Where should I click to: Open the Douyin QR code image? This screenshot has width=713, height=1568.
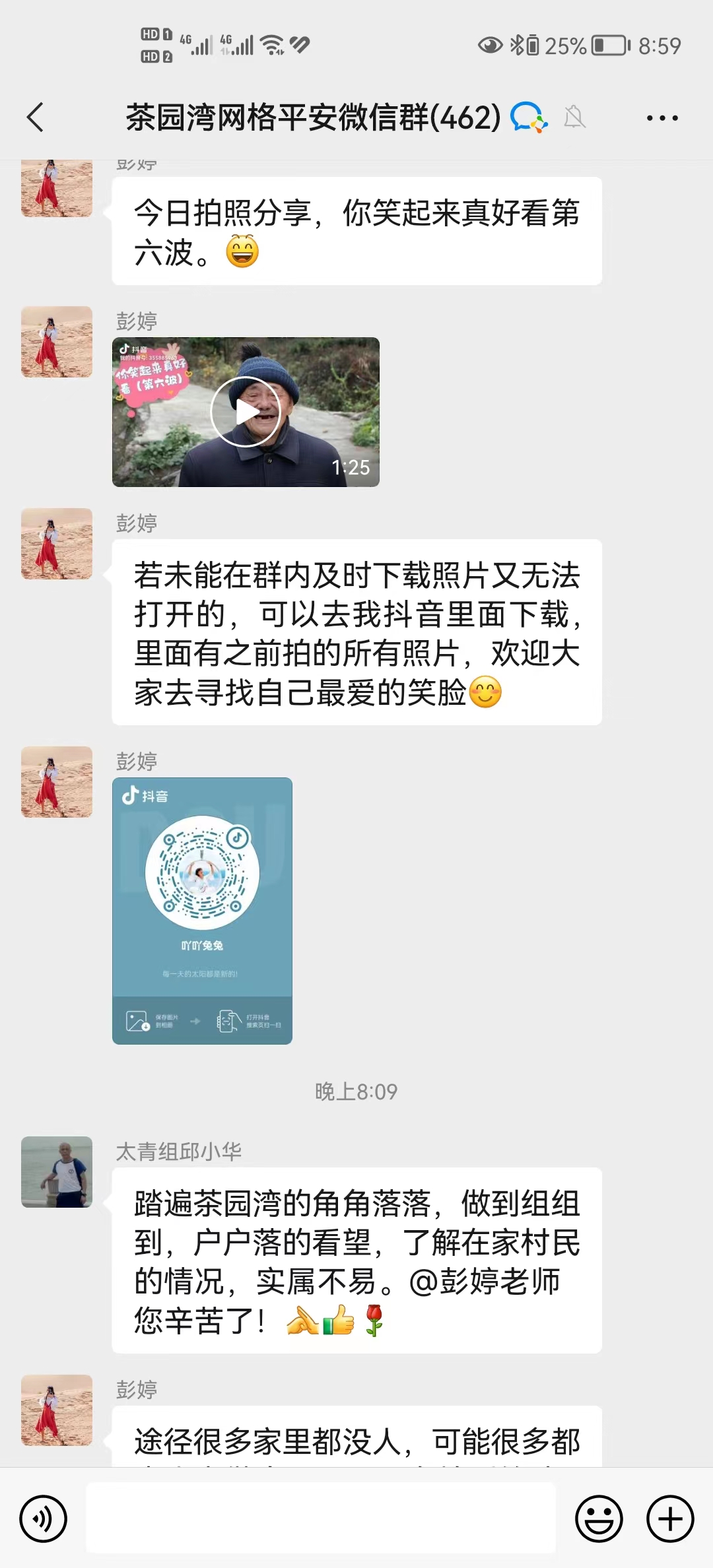point(202,911)
